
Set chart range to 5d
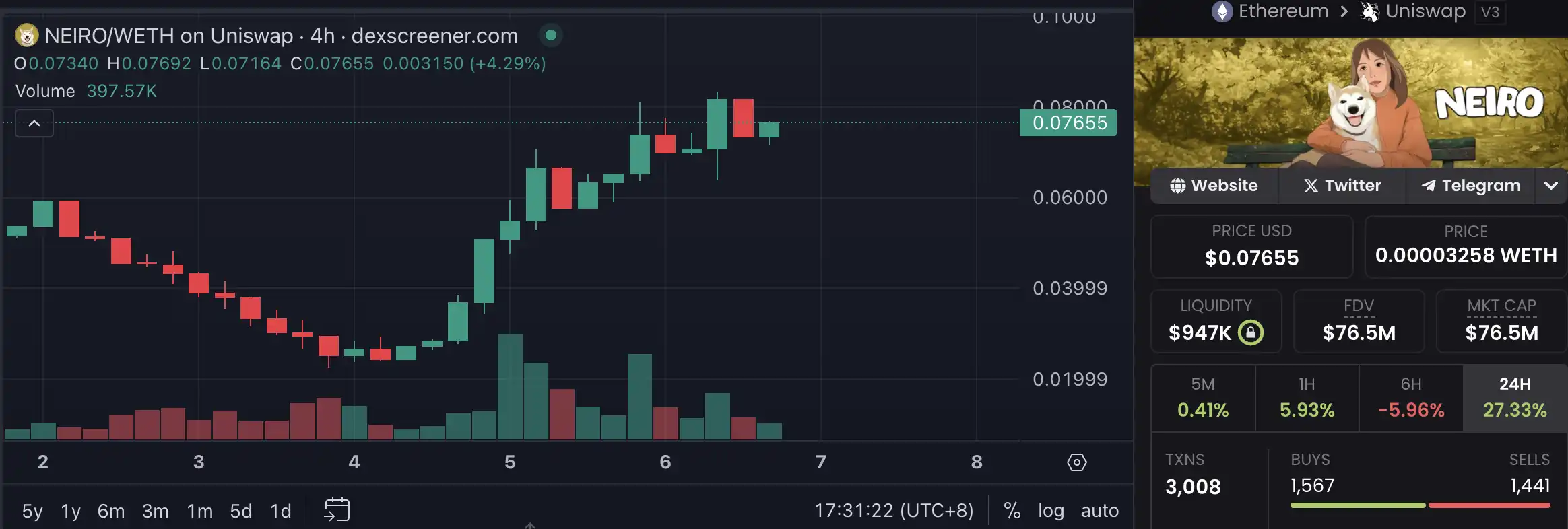pyautogui.click(x=241, y=511)
